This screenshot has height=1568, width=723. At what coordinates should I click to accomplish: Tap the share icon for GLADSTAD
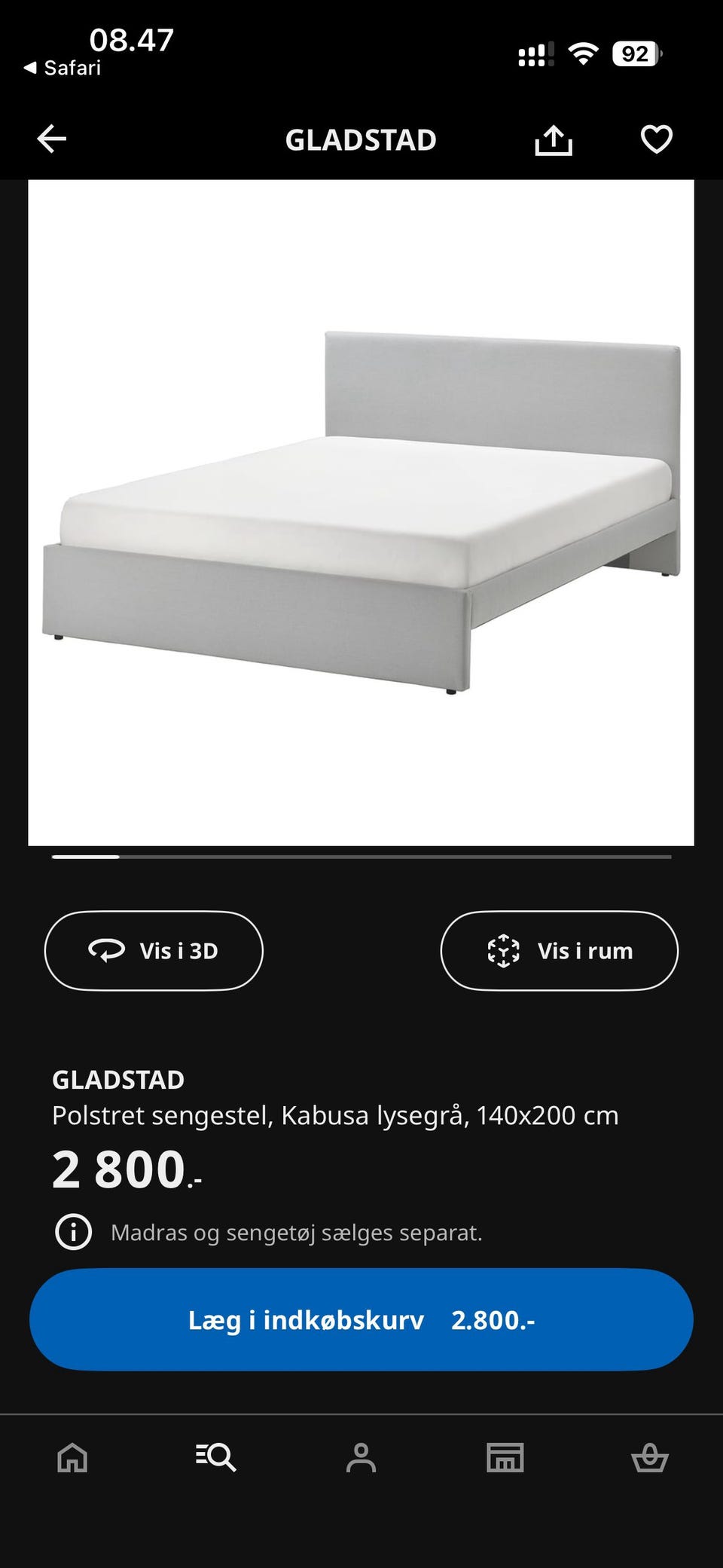point(554,139)
